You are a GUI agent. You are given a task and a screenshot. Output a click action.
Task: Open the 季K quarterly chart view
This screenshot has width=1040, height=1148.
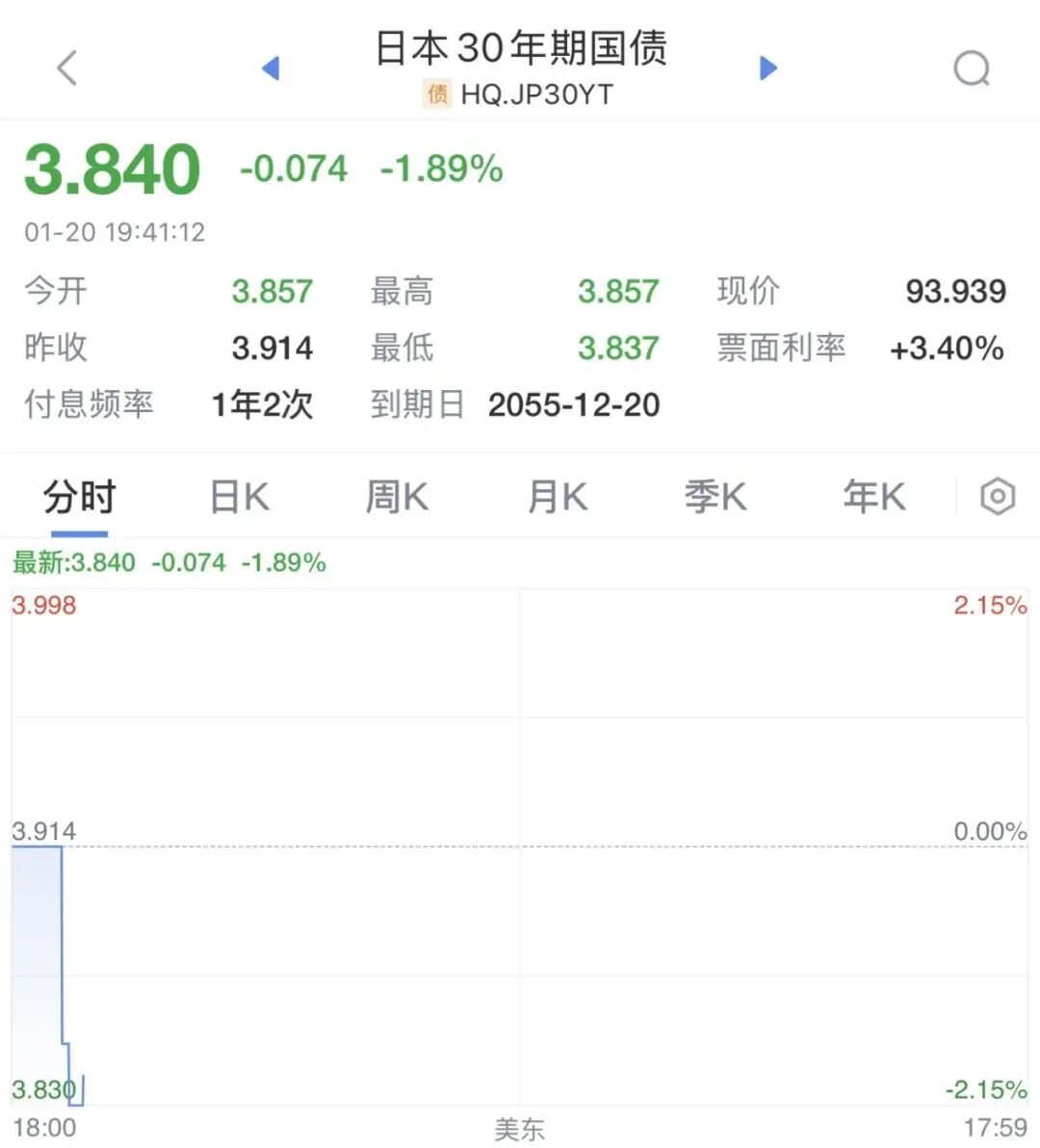pyautogui.click(x=715, y=496)
